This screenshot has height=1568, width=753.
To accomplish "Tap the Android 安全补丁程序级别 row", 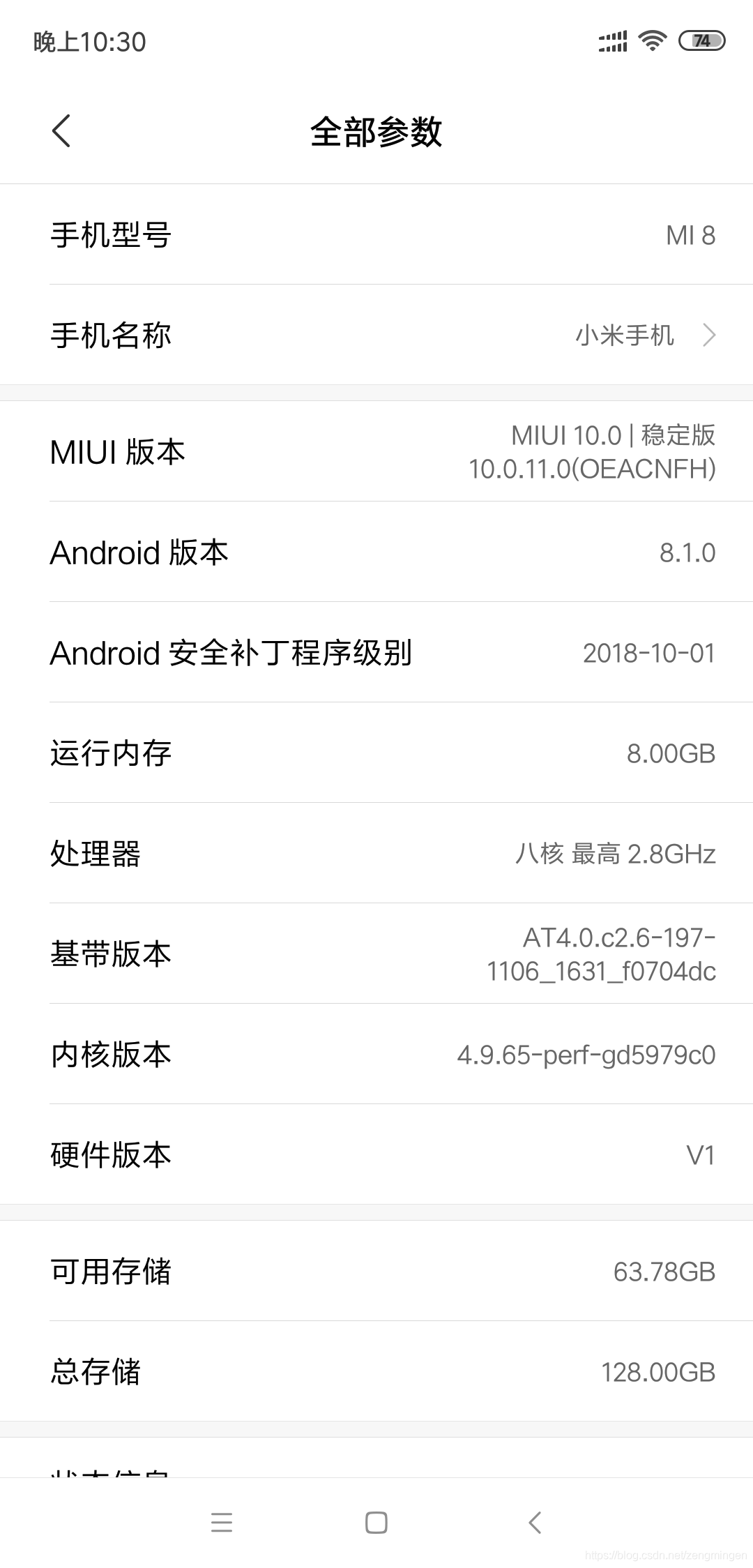I will [x=376, y=654].
